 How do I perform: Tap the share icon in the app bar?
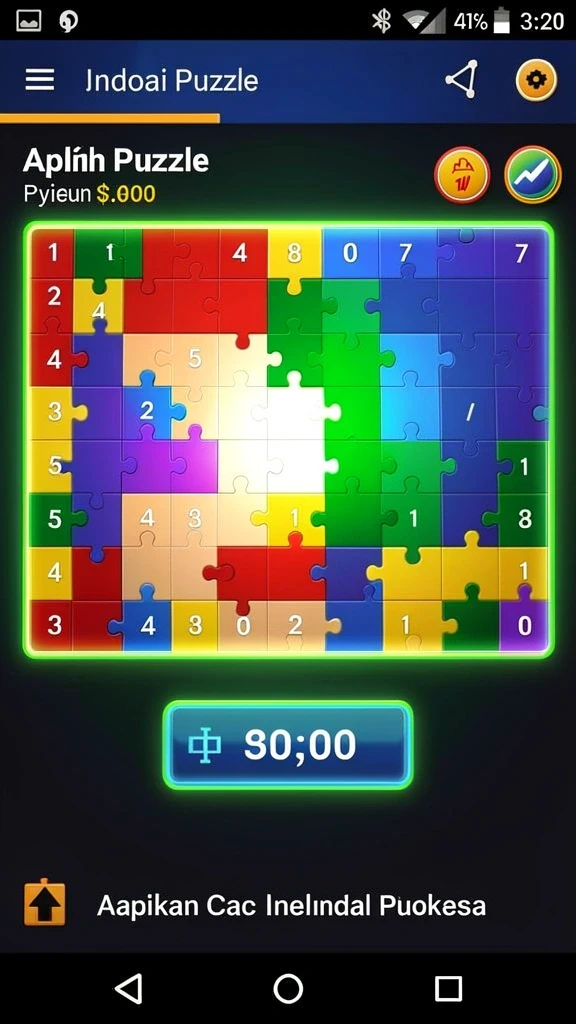pyautogui.click(x=462, y=80)
